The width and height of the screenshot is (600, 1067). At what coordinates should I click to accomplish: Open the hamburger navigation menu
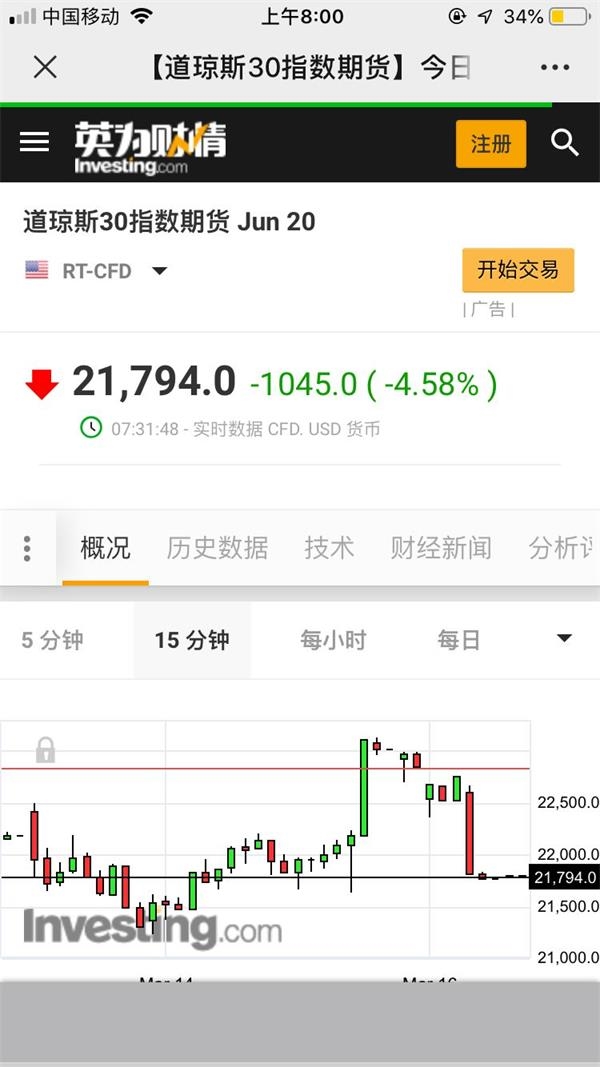[x=34, y=142]
